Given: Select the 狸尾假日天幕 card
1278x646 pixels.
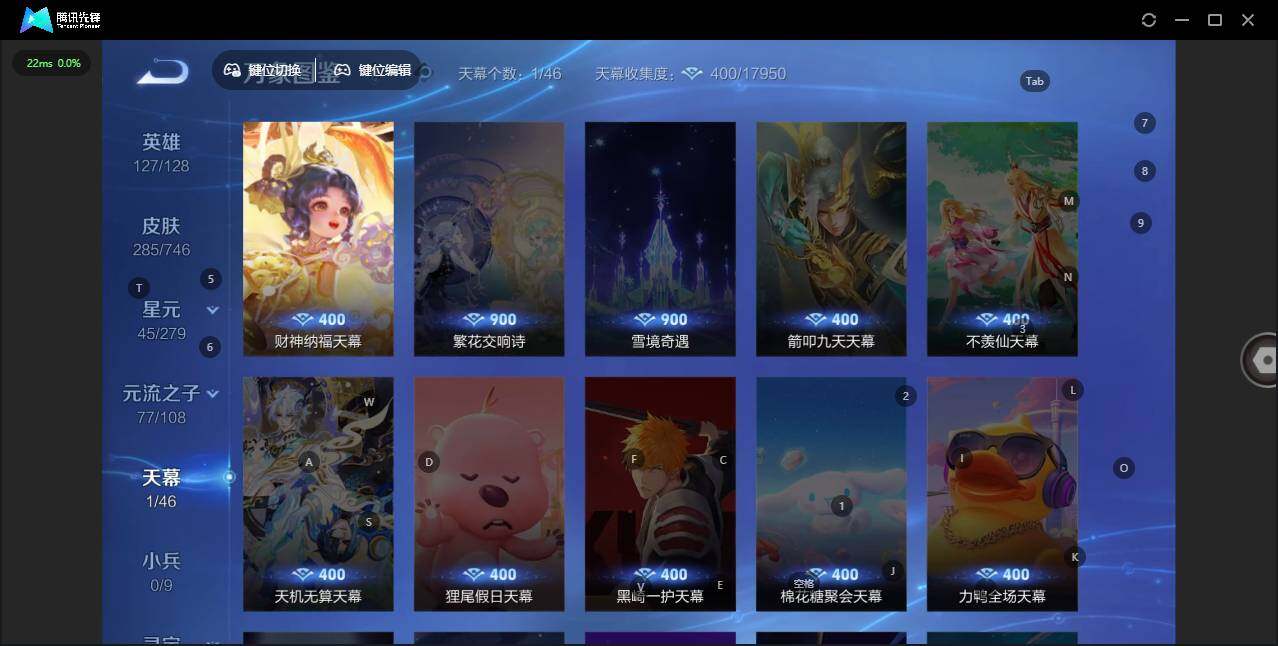Looking at the screenshot, I should pyautogui.click(x=489, y=494).
